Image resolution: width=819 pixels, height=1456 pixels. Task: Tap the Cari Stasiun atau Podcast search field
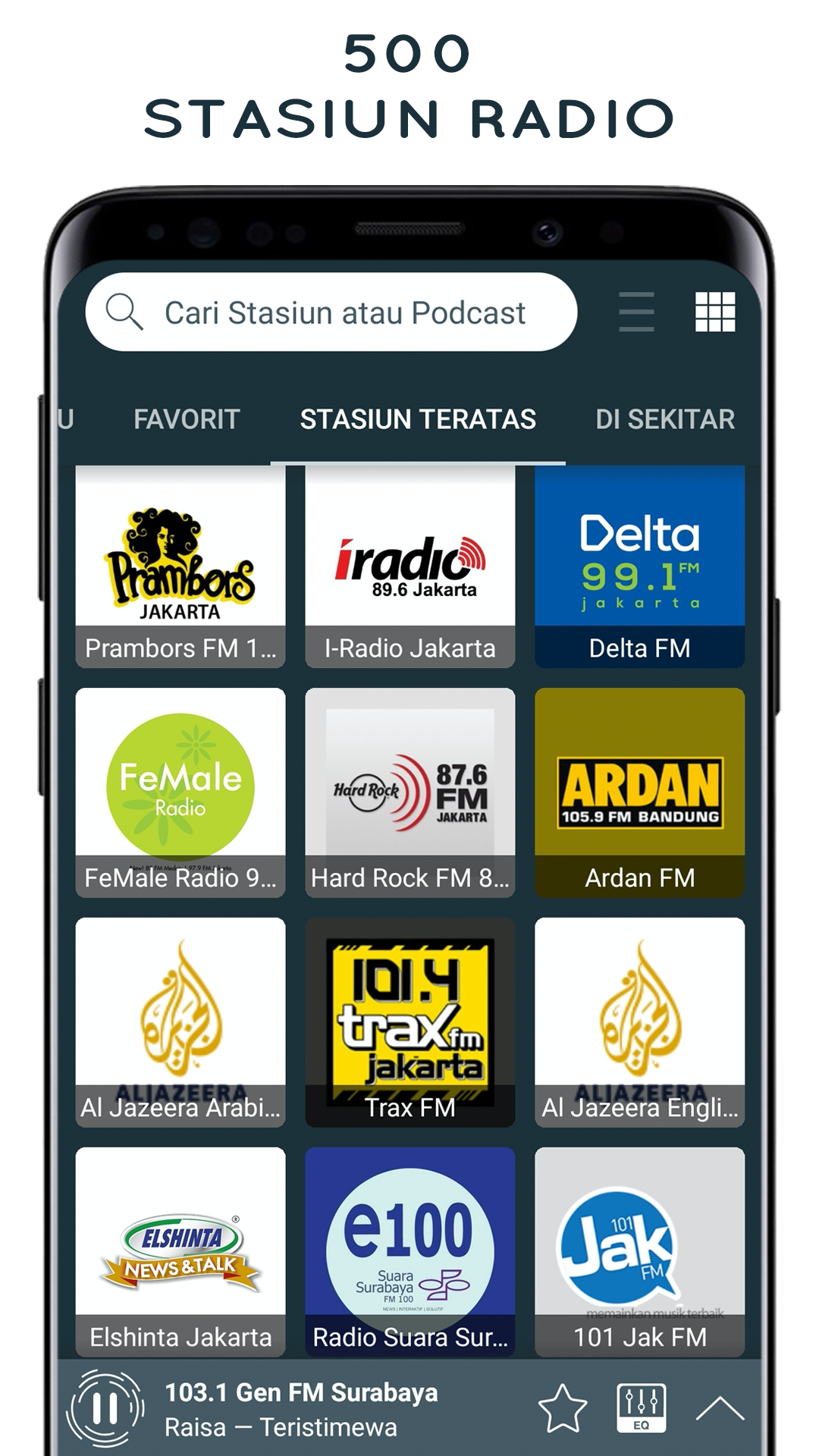(345, 311)
